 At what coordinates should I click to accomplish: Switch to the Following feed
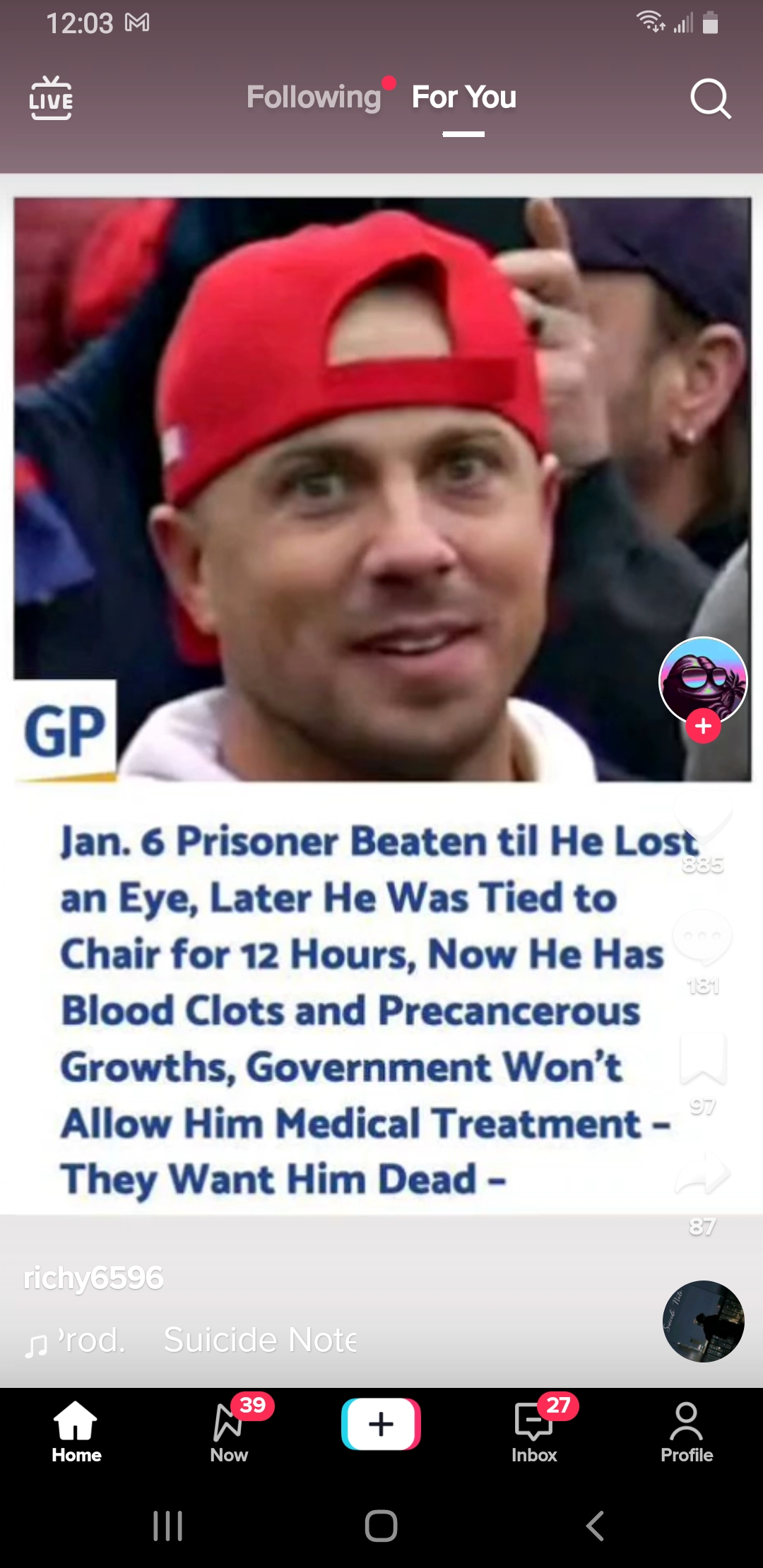click(x=314, y=97)
